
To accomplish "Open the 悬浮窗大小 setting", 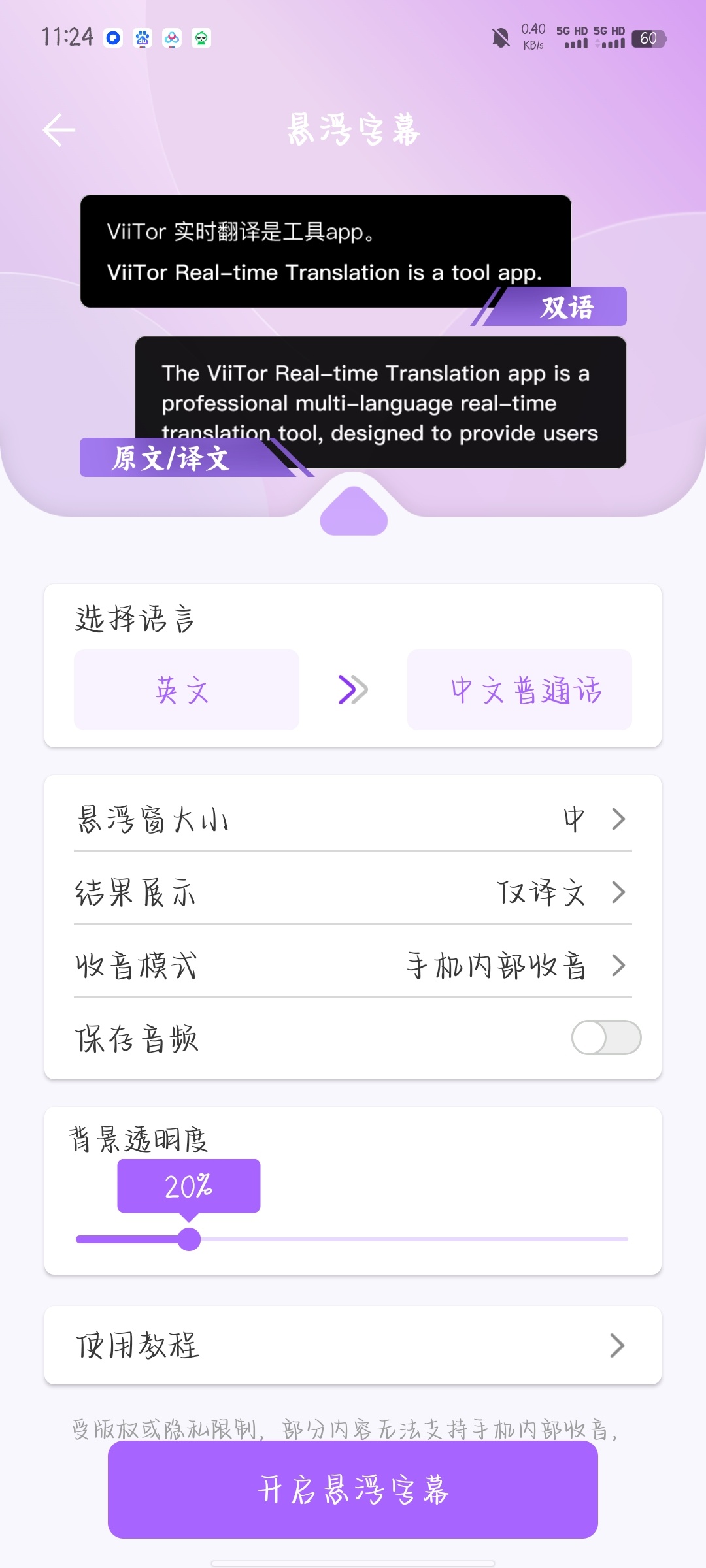I will 353,819.
